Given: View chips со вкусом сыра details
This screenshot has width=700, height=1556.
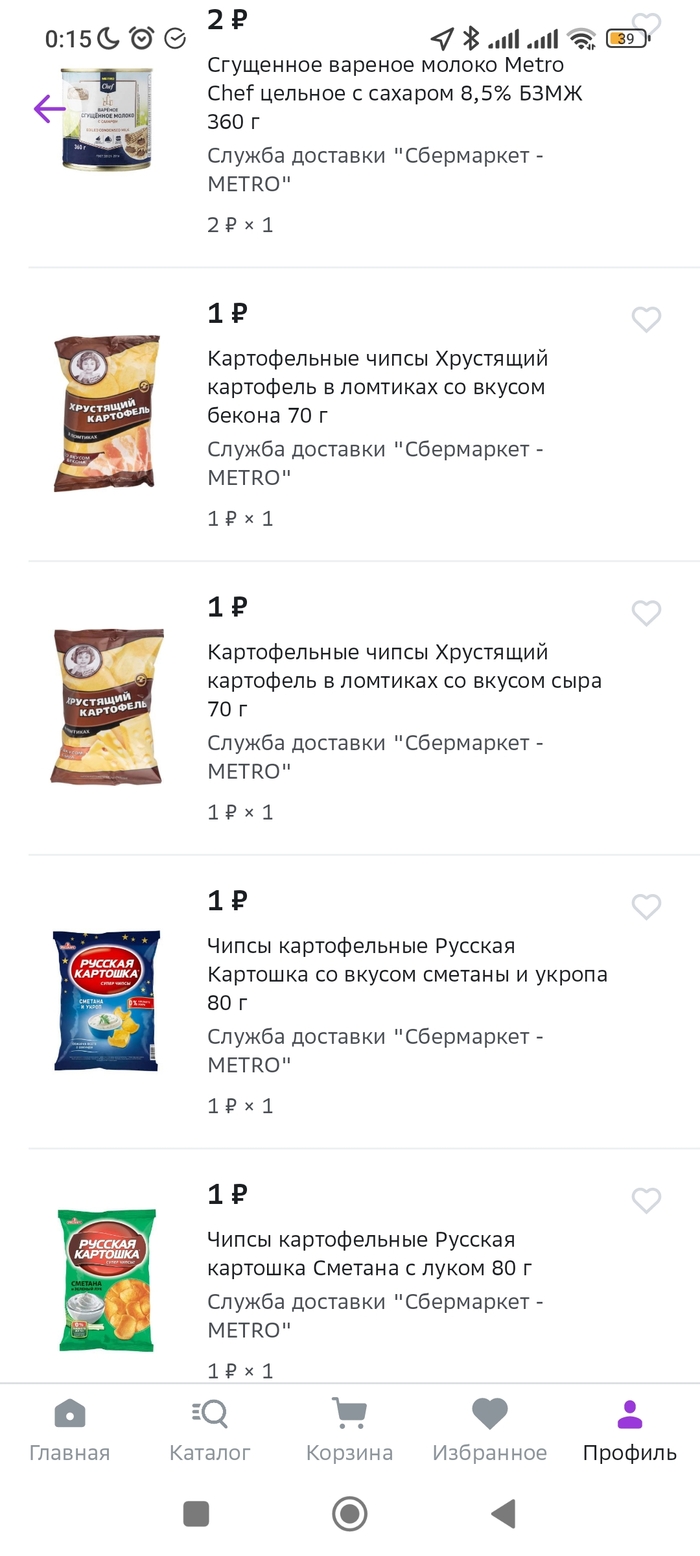Looking at the screenshot, I should 404,680.
